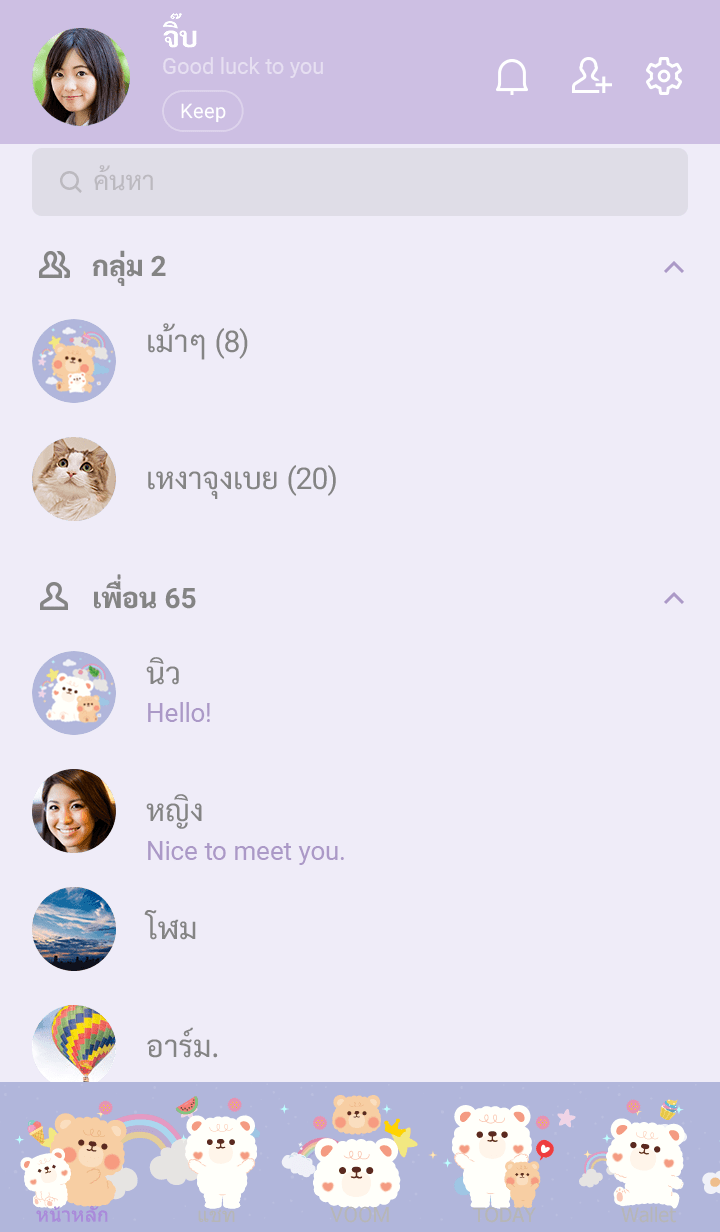Collapse the เพื่อน 65 friends section

point(674,598)
